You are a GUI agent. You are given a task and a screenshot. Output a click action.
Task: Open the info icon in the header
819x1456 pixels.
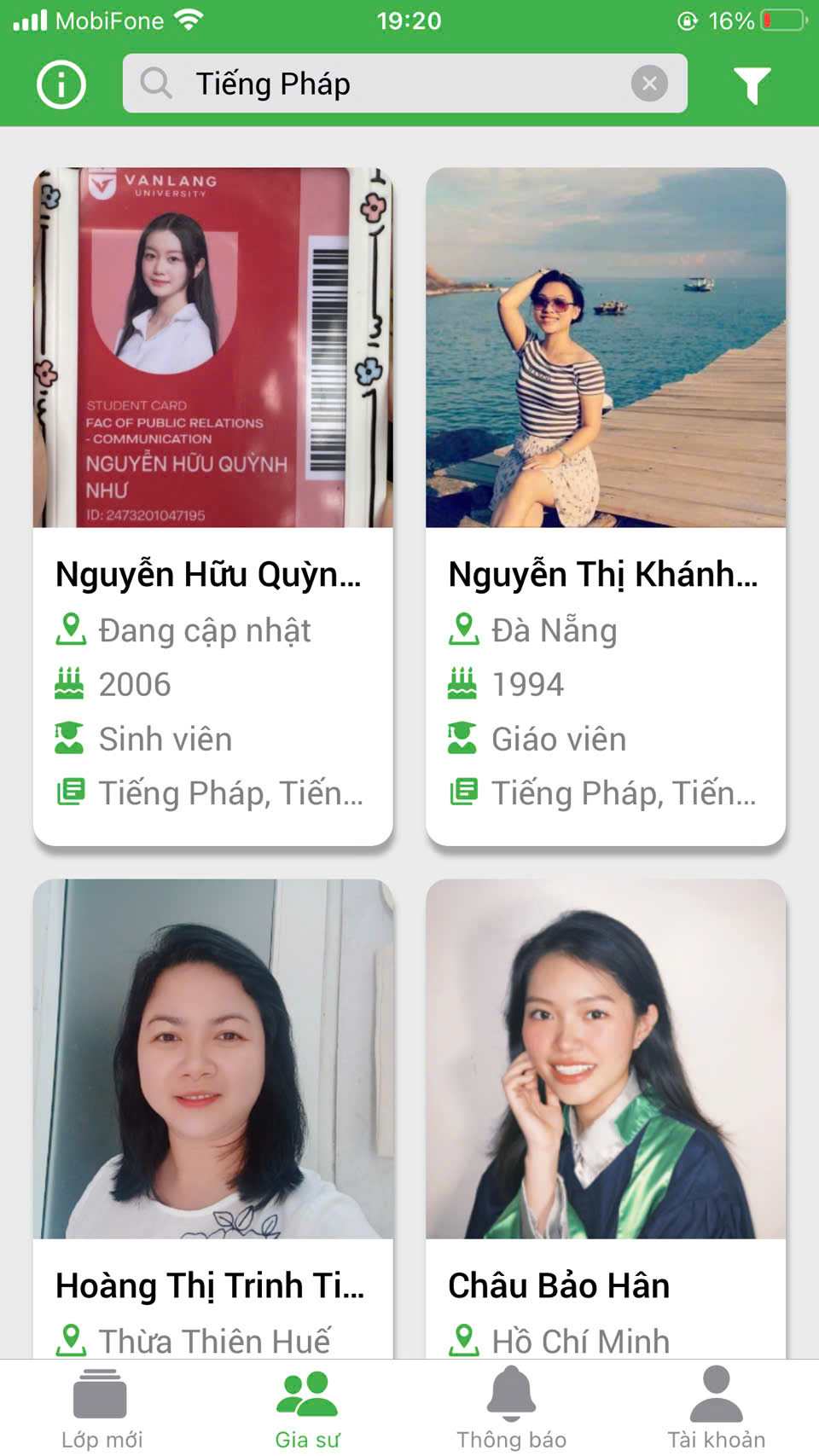61,84
